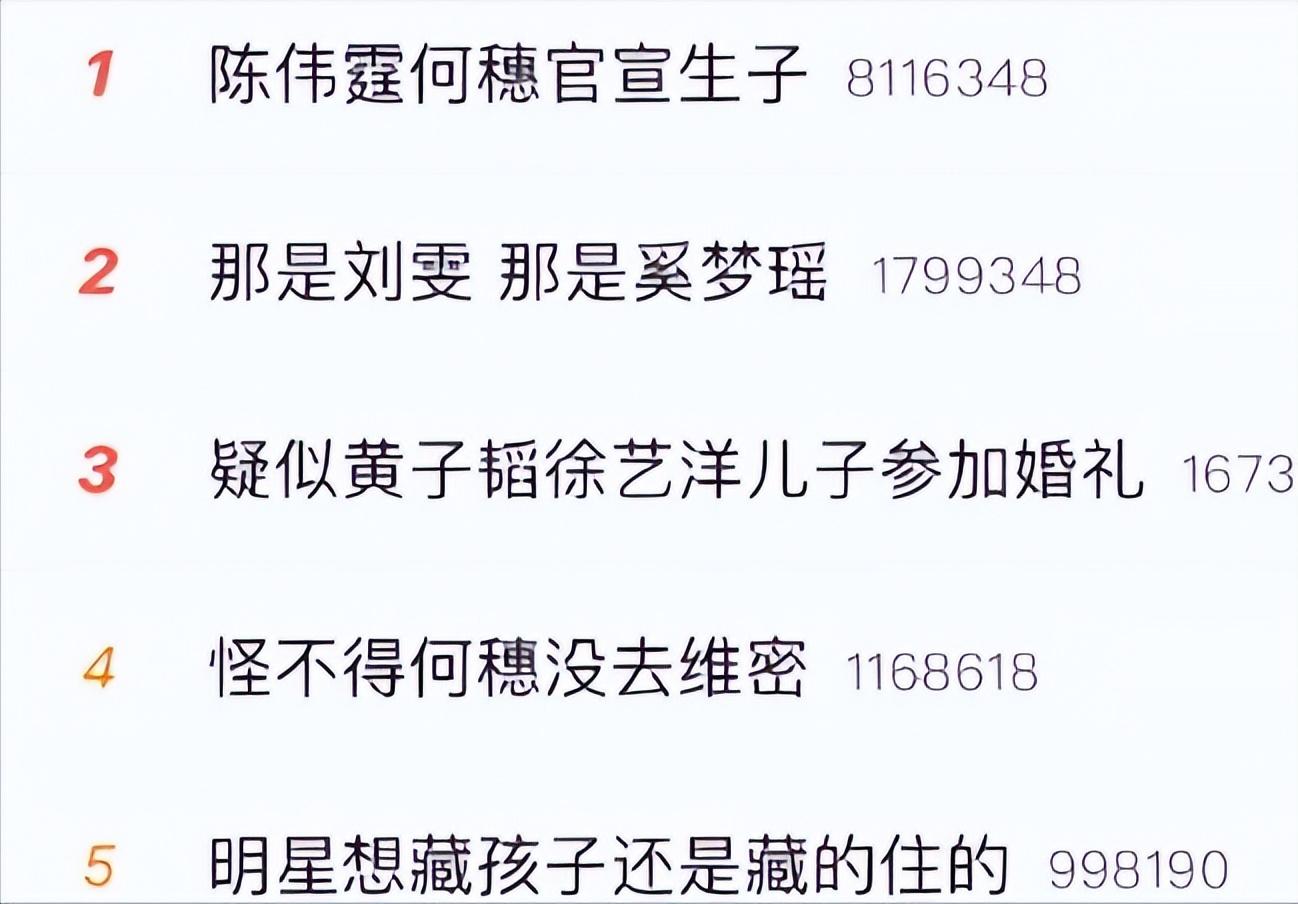The height and width of the screenshot is (904, 1298).
Task: View the hot search 那是刘雯 那是奚梦瑶
Action: click(518, 275)
